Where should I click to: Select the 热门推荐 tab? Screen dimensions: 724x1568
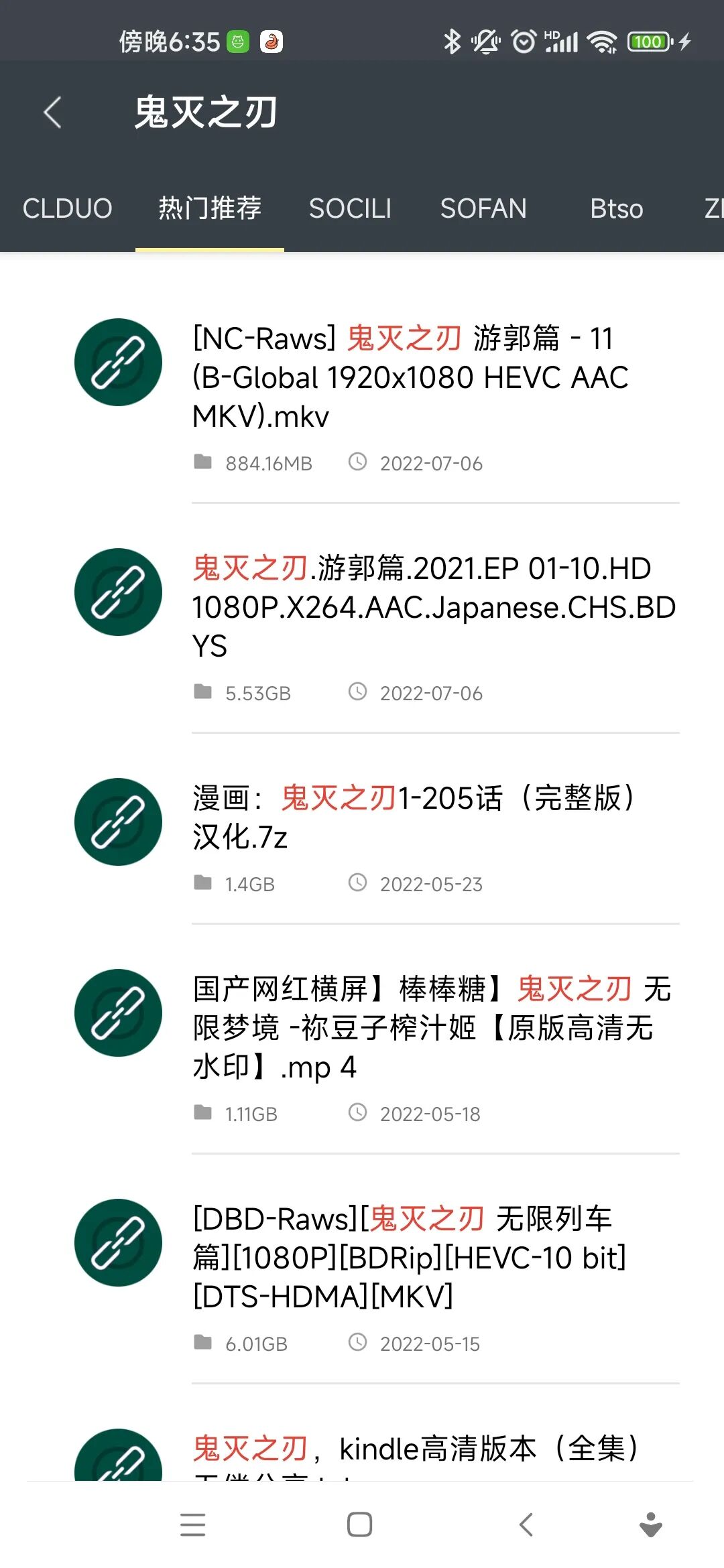(210, 208)
